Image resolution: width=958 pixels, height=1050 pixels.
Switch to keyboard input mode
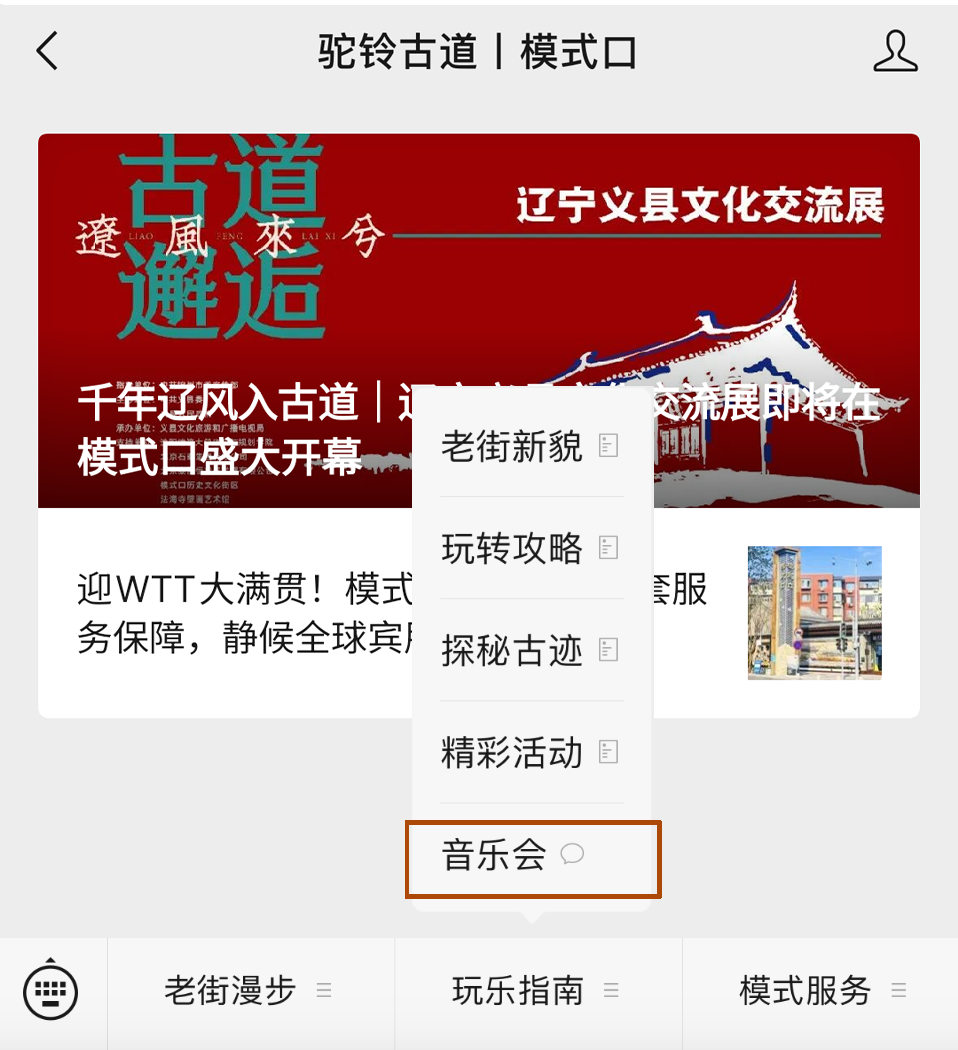(x=50, y=992)
